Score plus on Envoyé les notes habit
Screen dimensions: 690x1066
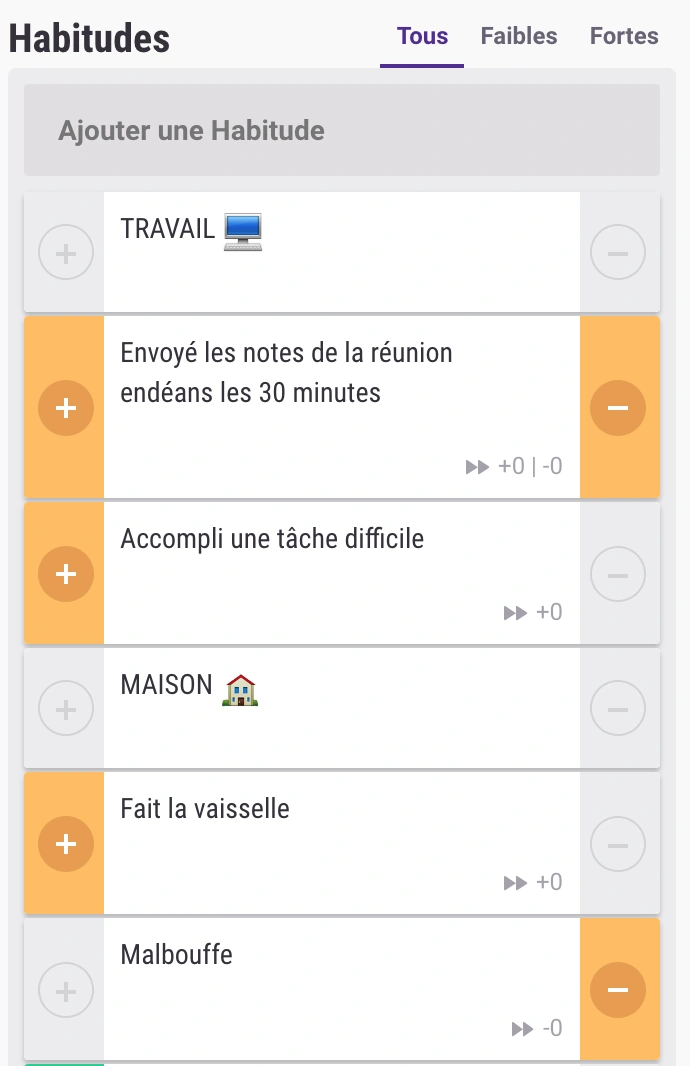tap(65, 408)
